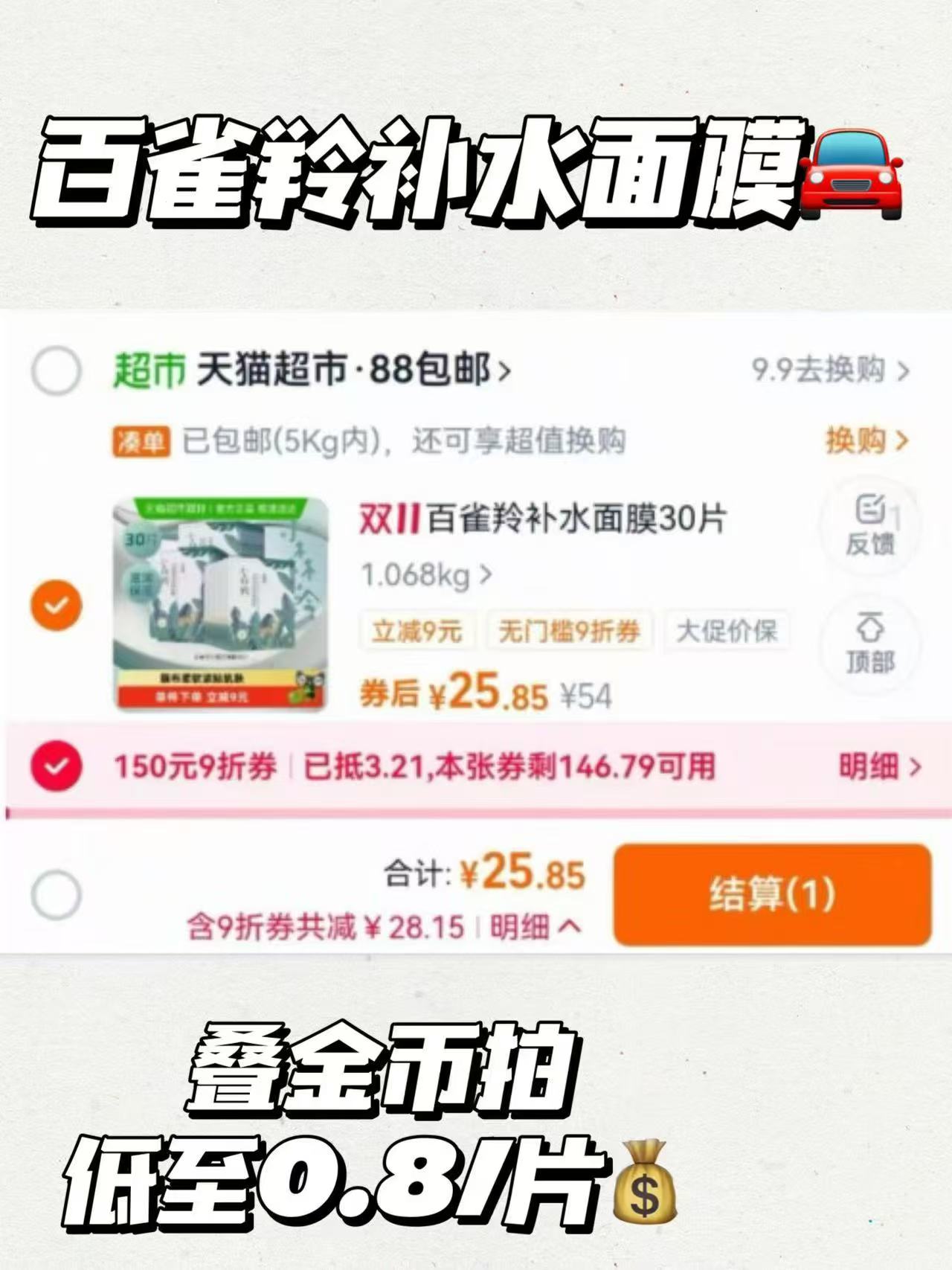This screenshot has height=1270, width=952.
Task: Deselect the orange product checkmark
Action: tap(56, 605)
